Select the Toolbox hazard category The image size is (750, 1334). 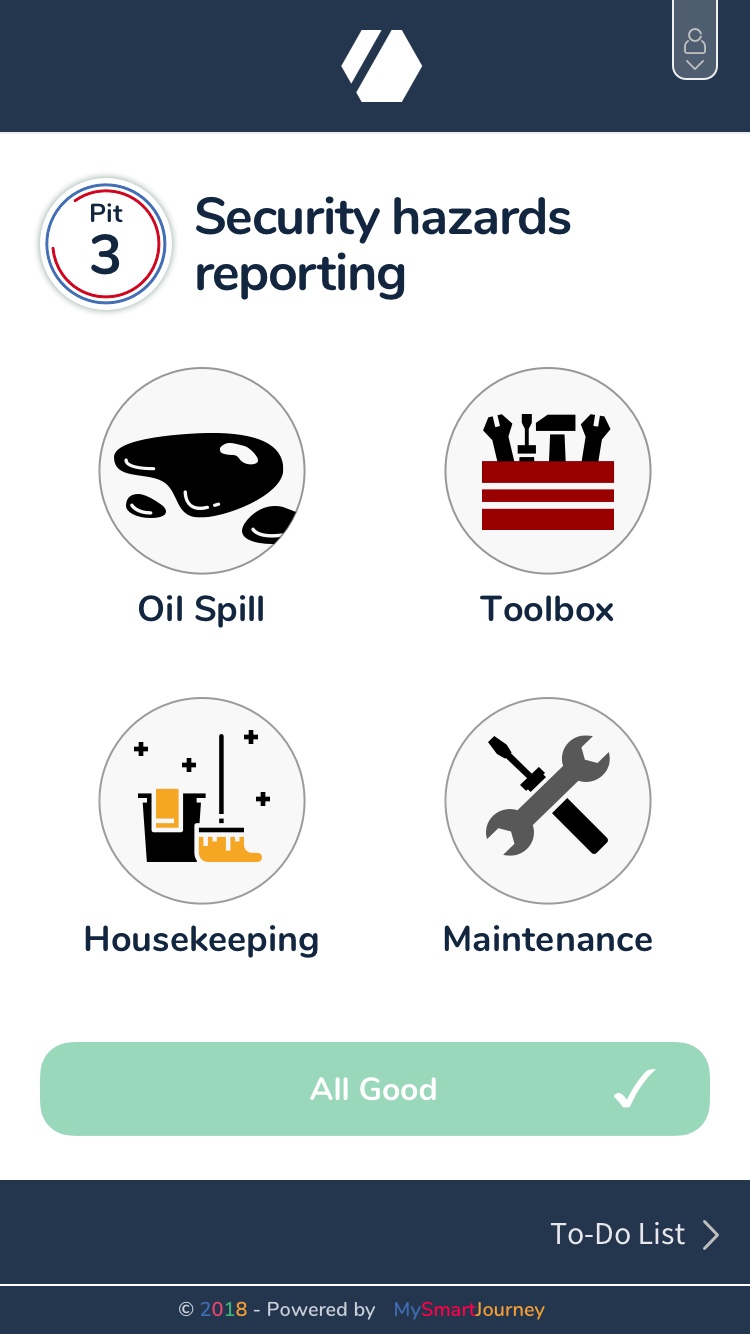click(x=547, y=471)
